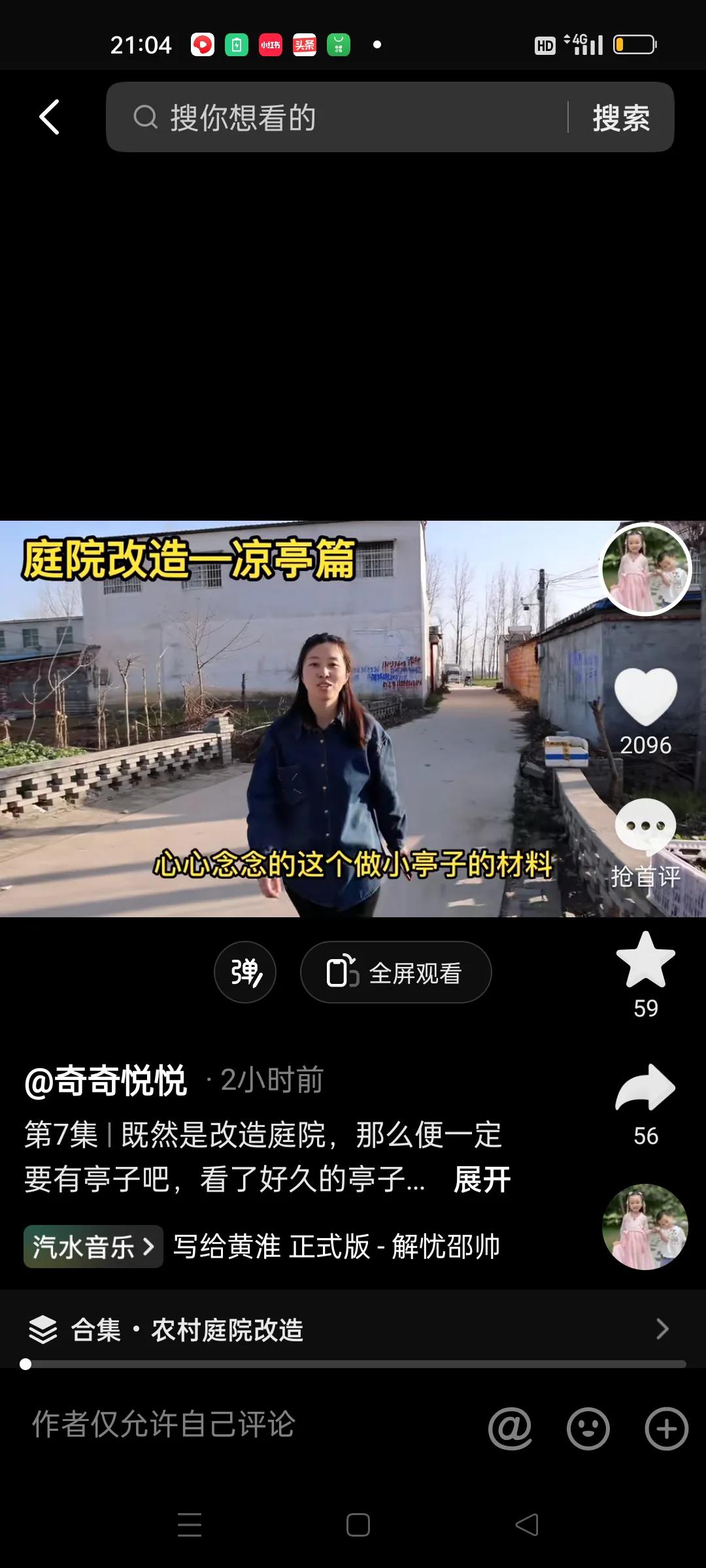Open the creator's avatar on the video

(x=645, y=569)
